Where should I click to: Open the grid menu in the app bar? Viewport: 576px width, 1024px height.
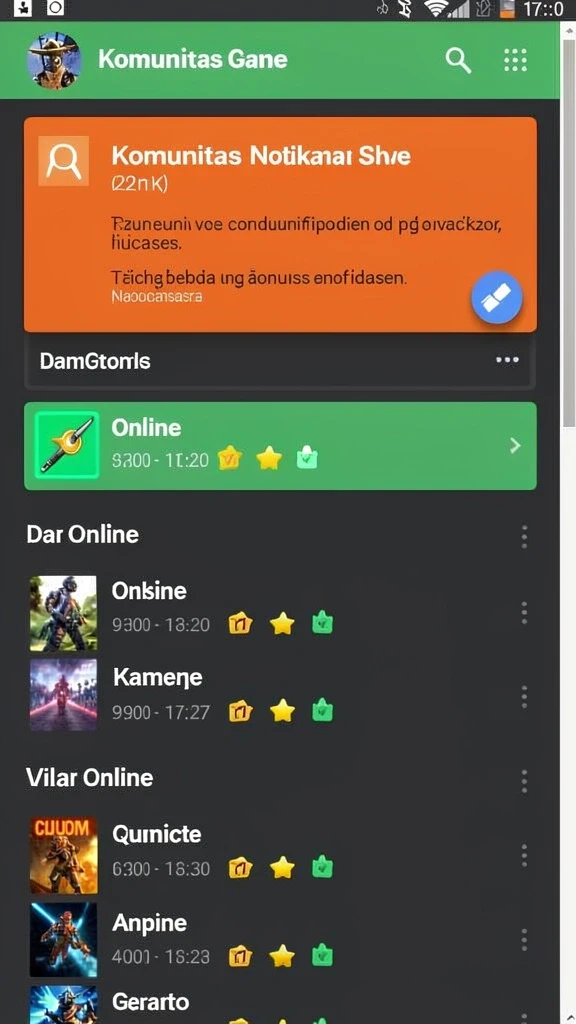tap(515, 60)
